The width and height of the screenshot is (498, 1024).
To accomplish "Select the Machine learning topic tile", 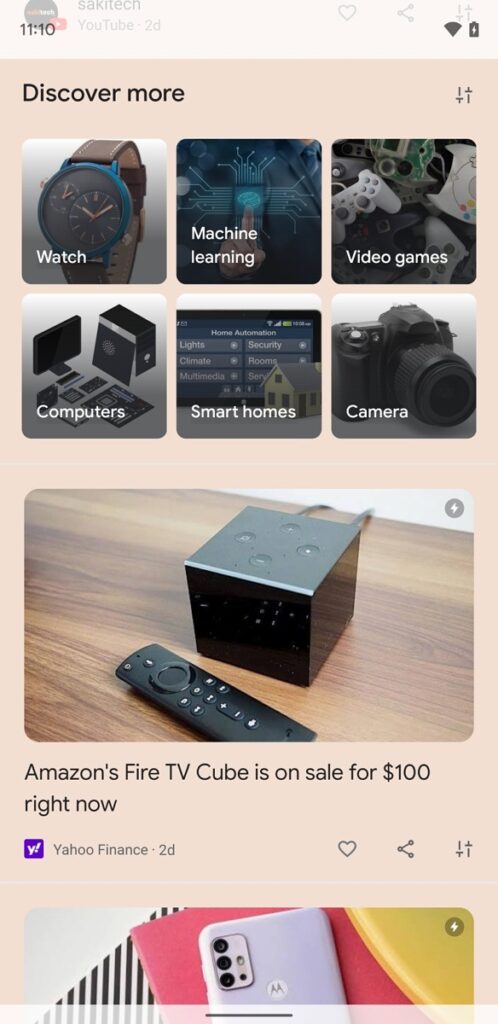I will coord(249,211).
